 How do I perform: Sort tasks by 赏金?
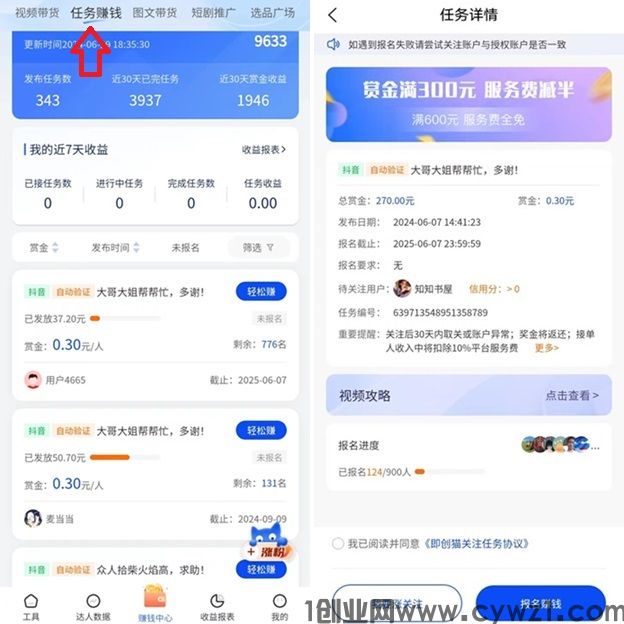point(43,247)
